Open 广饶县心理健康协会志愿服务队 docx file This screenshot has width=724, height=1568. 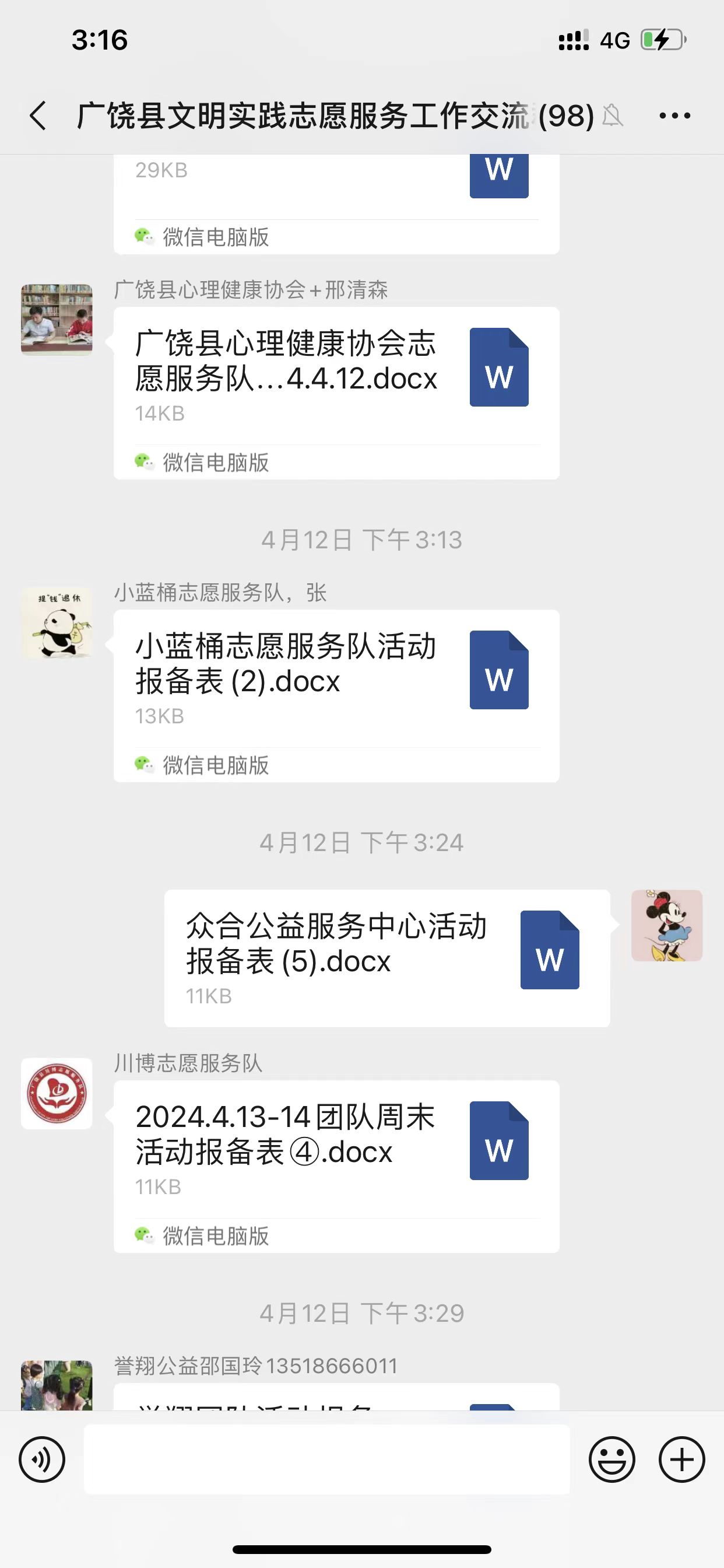(336, 393)
